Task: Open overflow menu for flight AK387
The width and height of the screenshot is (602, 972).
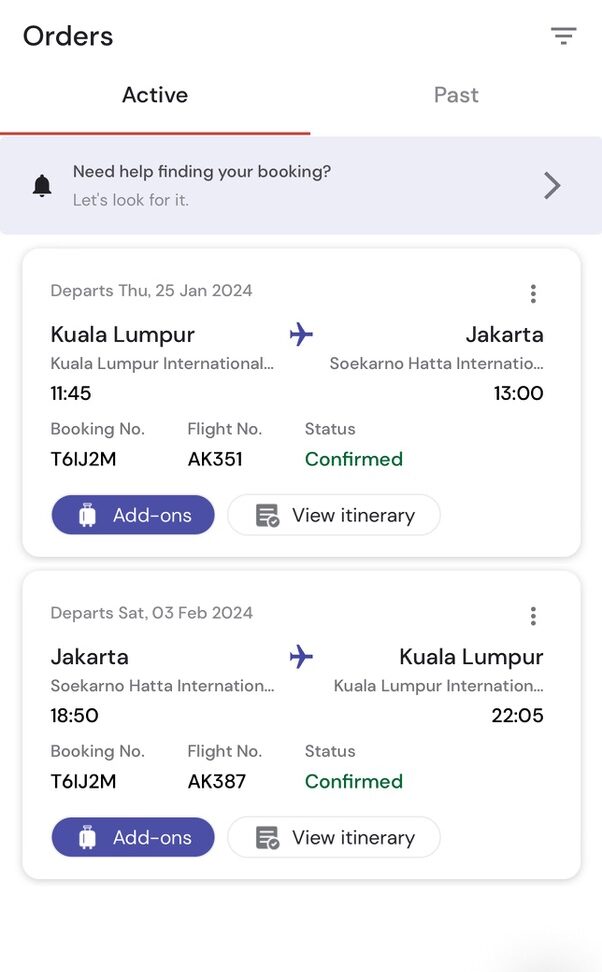Action: (533, 615)
